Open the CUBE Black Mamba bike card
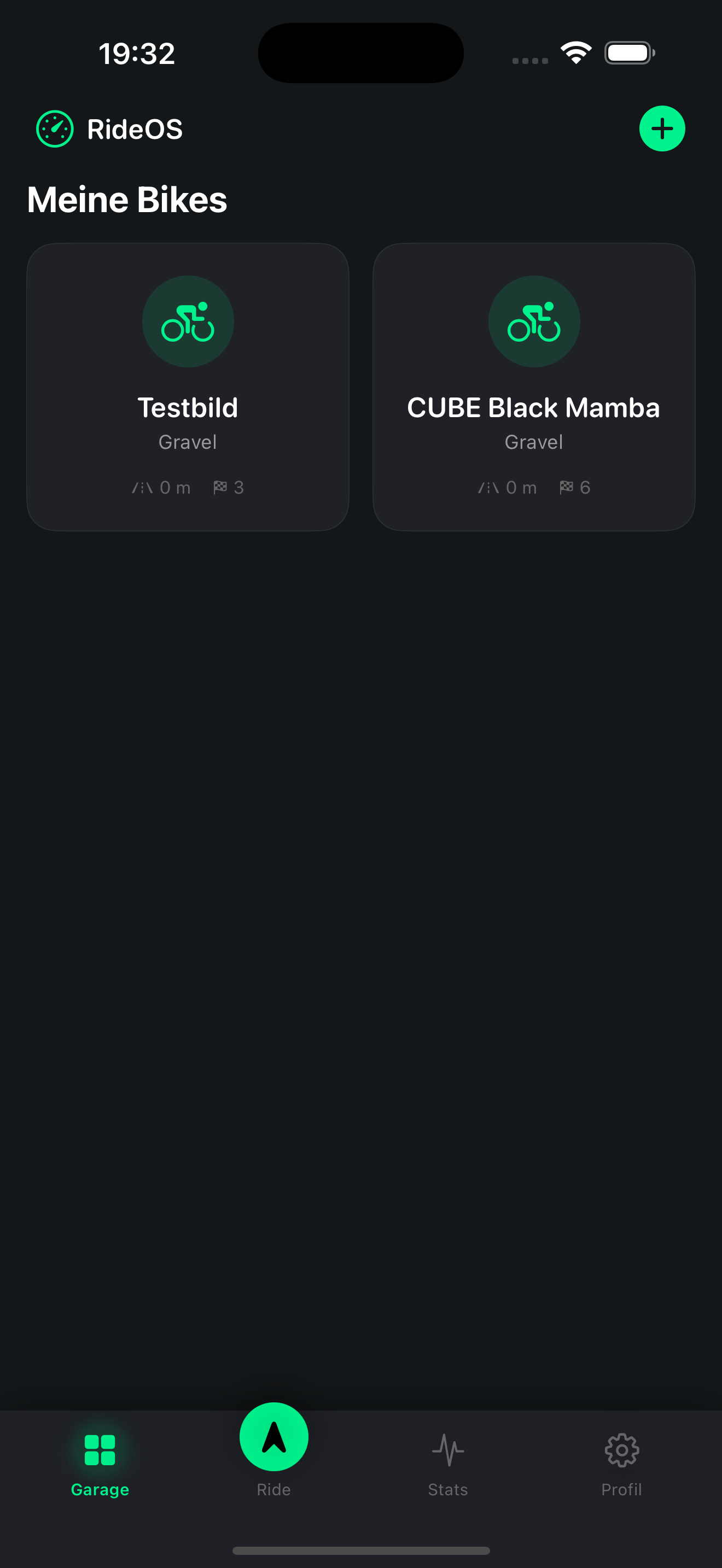This screenshot has height=1568, width=722. coord(533,387)
